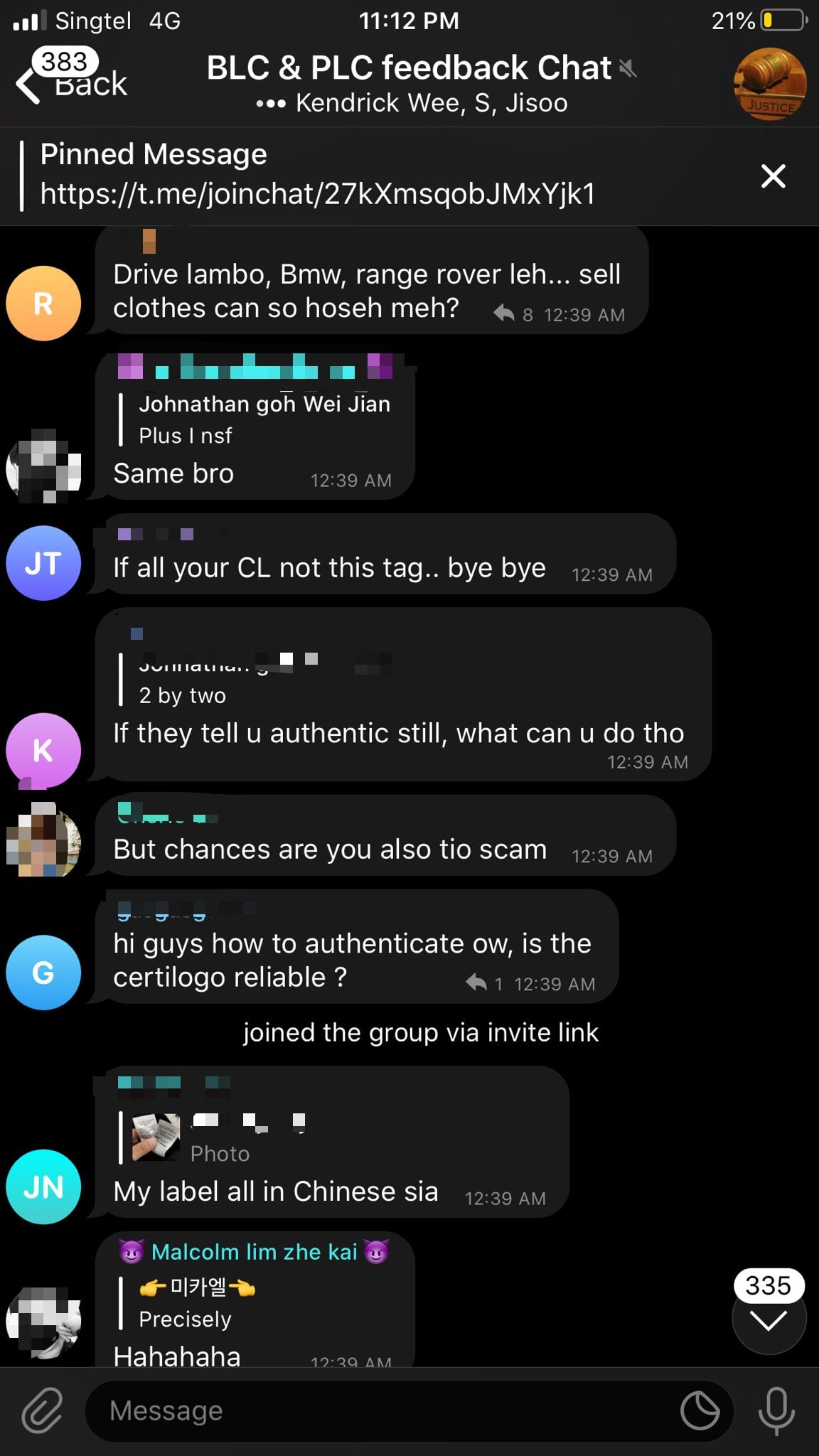Jump to quoted '2 by two' message

(x=256, y=680)
